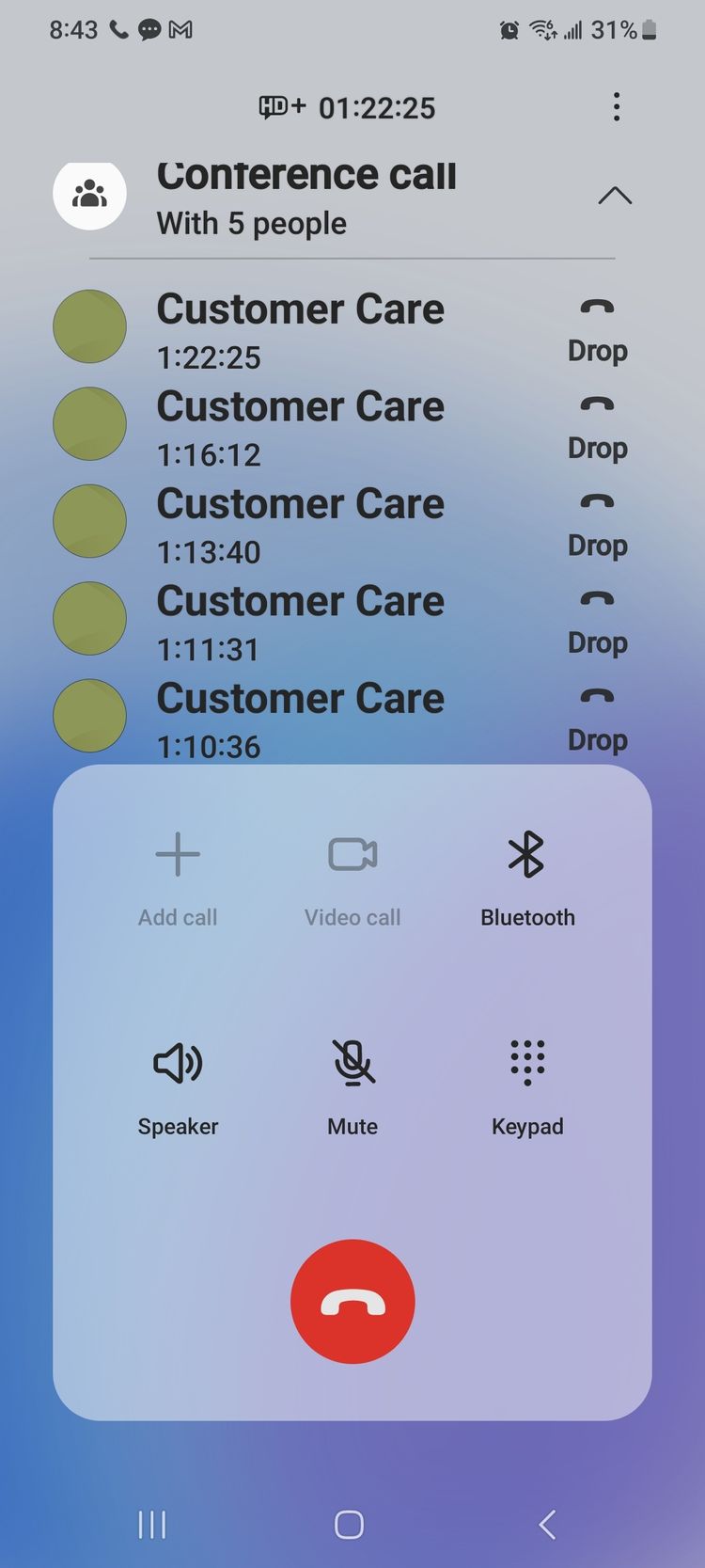This screenshot has height=1568, width=705.
Task: Go back using the system back button
Action: [547, 1524]
